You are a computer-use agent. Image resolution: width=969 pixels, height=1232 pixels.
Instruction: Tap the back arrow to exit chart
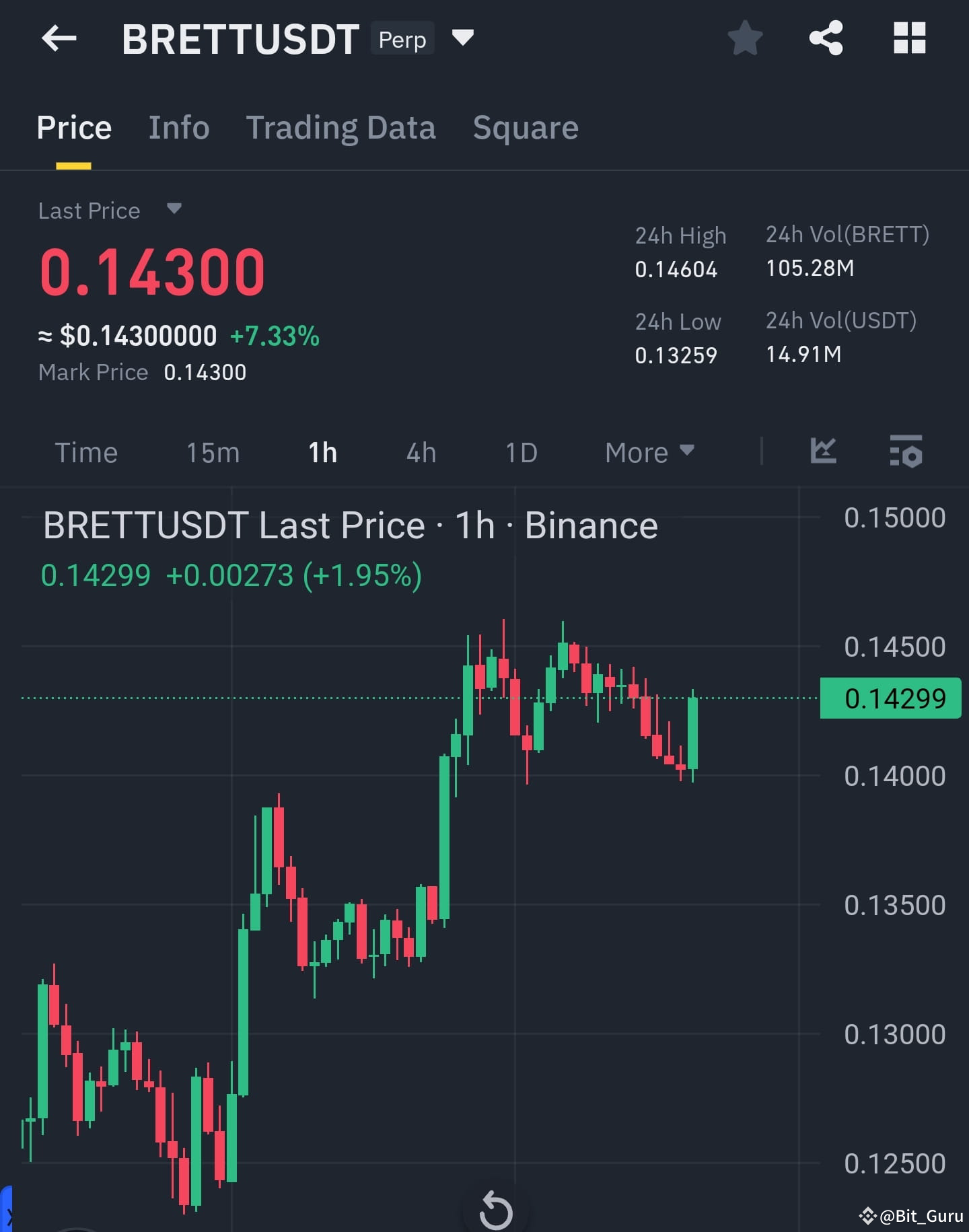[x=59, y=38]
